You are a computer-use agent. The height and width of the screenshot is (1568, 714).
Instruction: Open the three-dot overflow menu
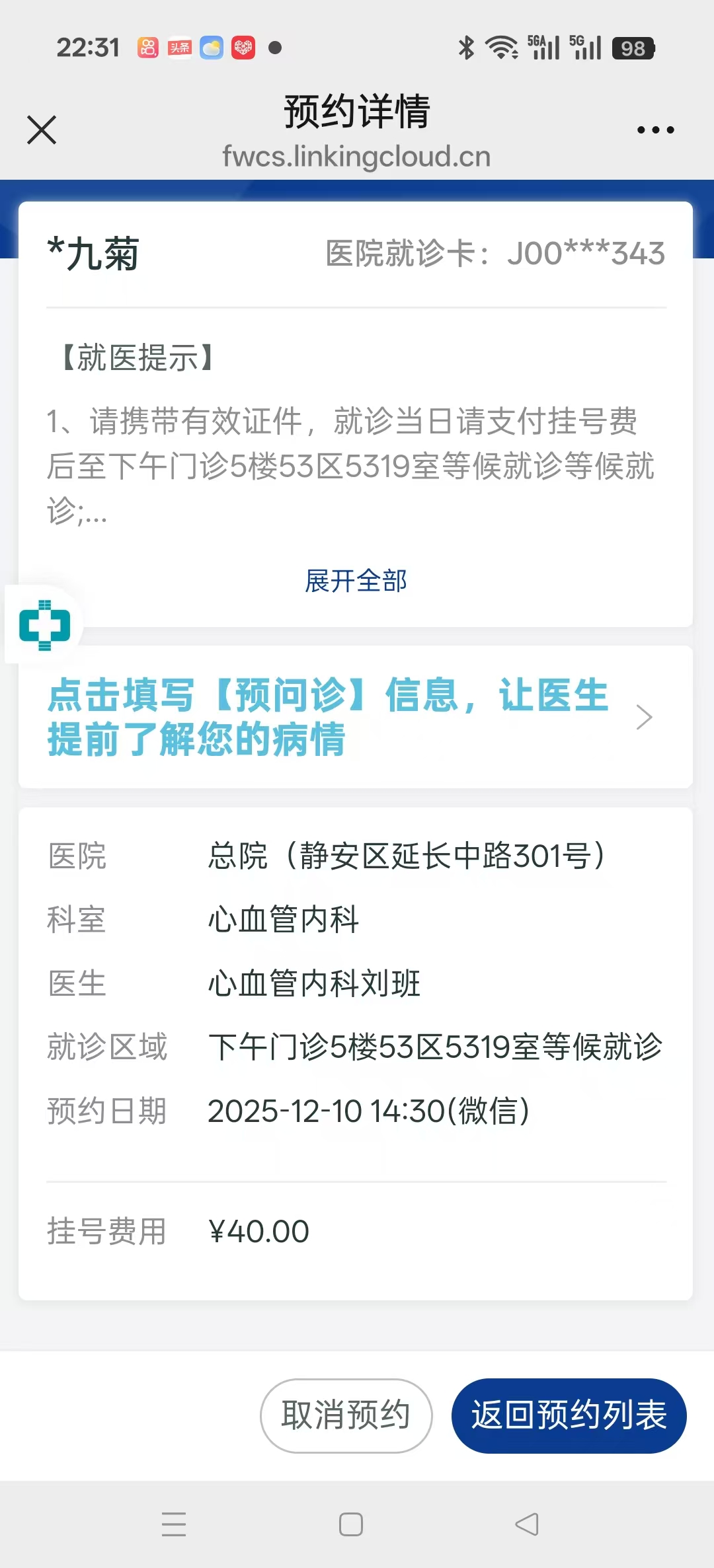(x=655, y=130)
